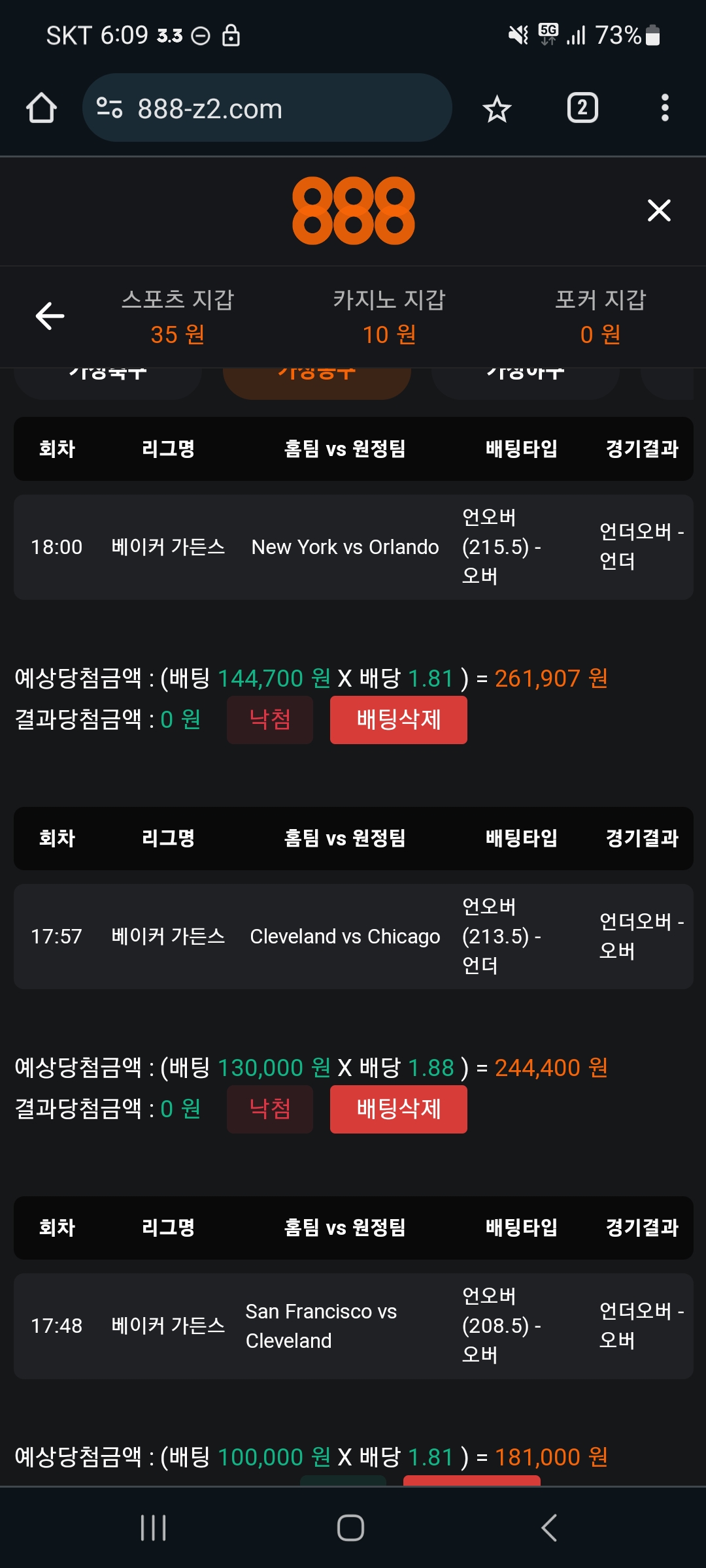
Task: Open the browser tab switcher
Action: (582, 108)
